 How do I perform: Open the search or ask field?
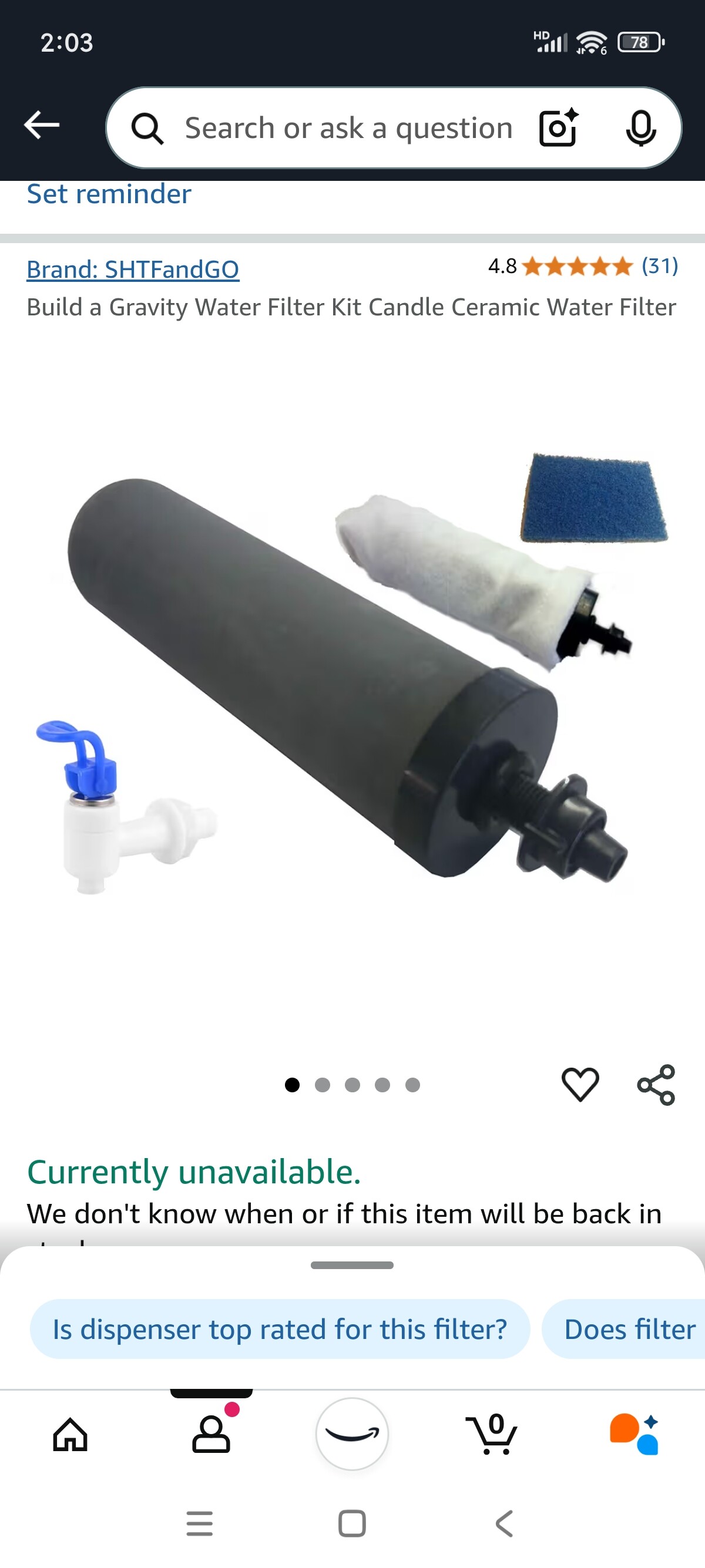point(350,128)
